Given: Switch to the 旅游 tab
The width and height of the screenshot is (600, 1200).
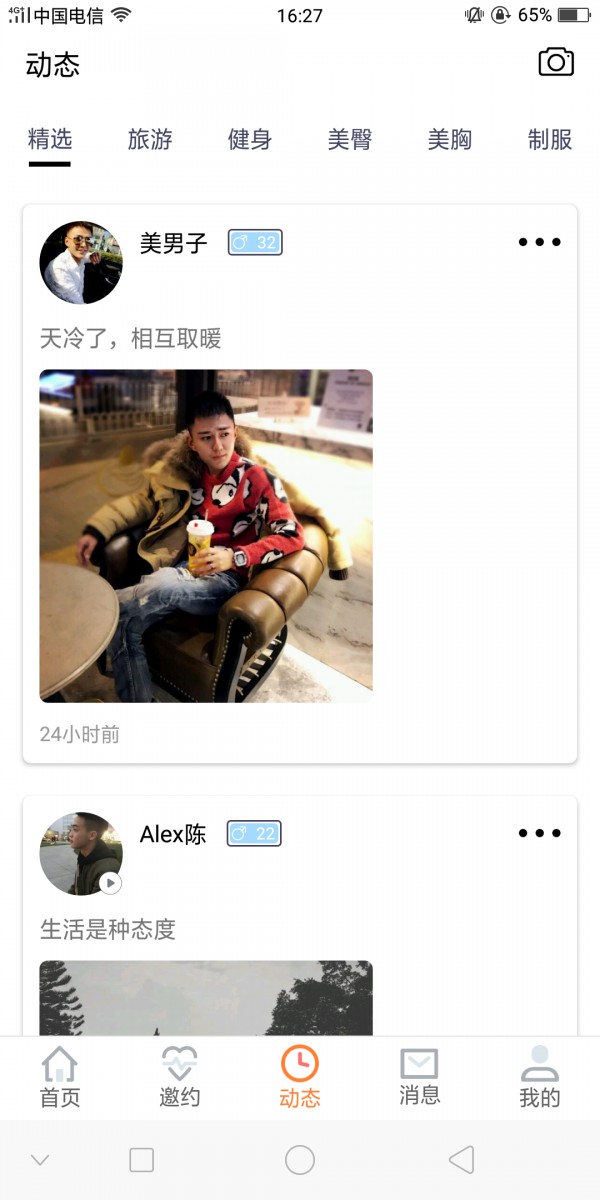Looking at the screenshot, I should pyautogui.click(x=150, y=140).
